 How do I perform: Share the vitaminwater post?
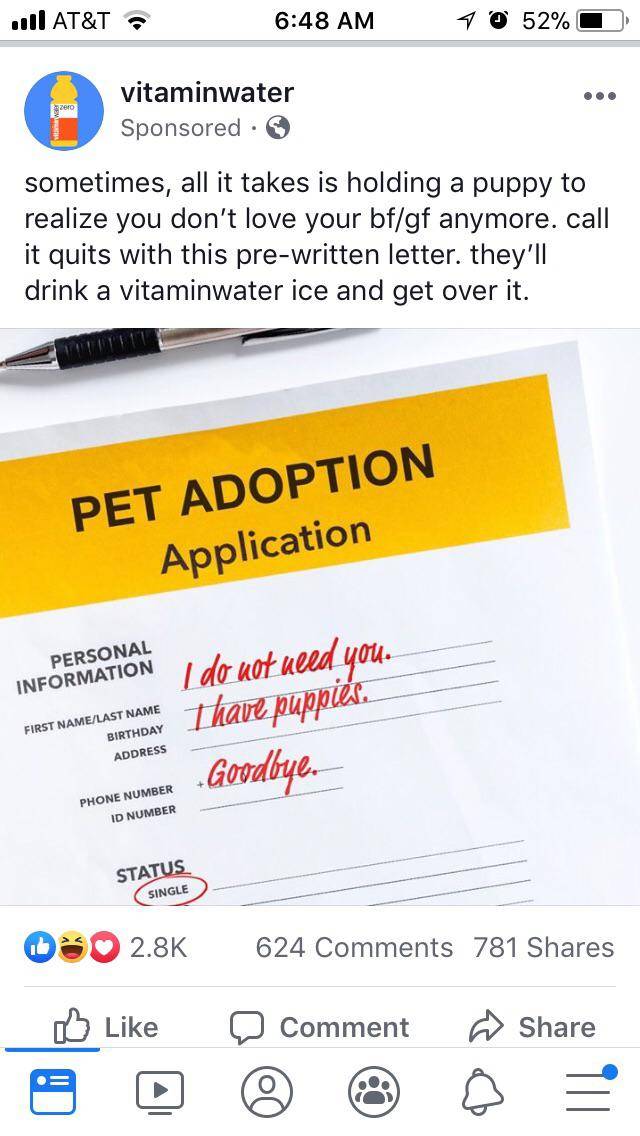pos(532,1027)
